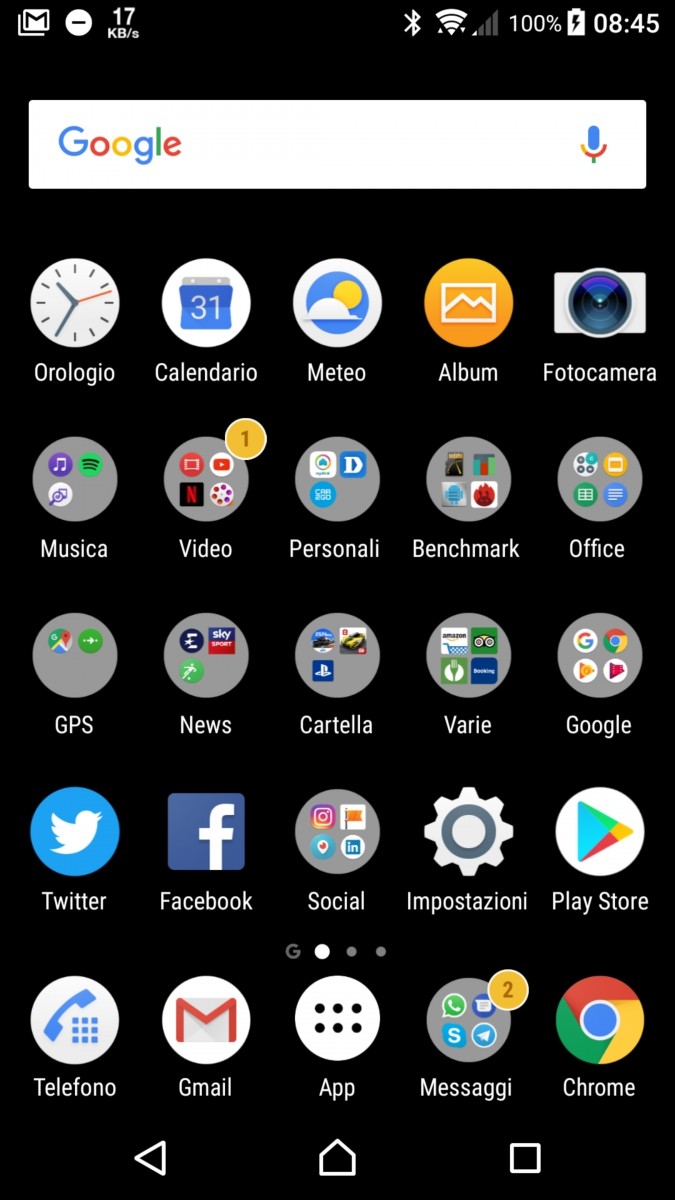Start voice search with the microphone
675x1200 pixels.
(593, 144)
